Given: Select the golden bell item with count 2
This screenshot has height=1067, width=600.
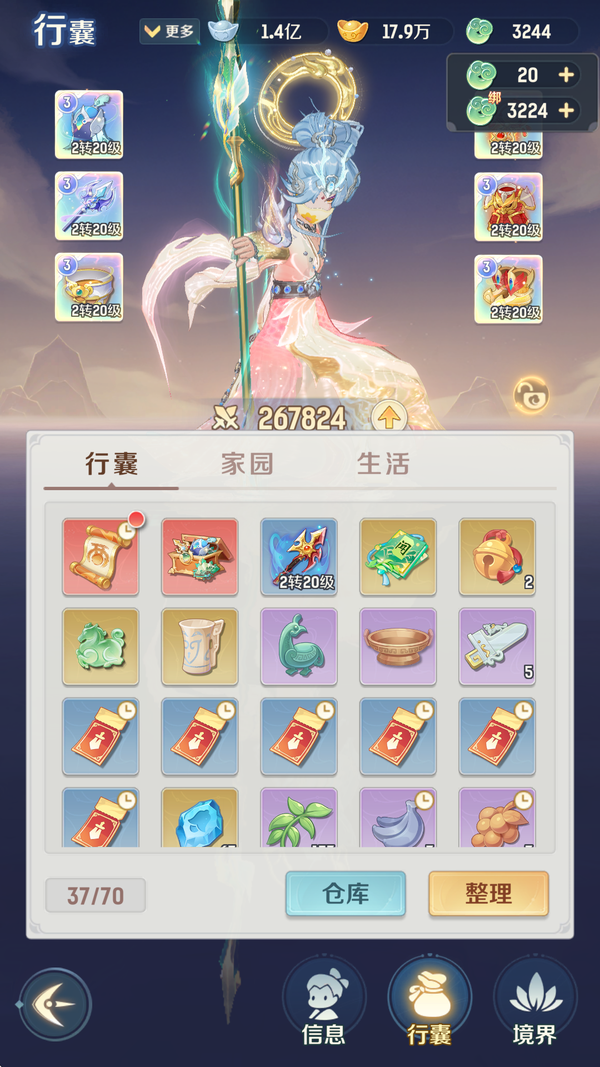Looking at the screenshot, I should [x=497, y=556].
